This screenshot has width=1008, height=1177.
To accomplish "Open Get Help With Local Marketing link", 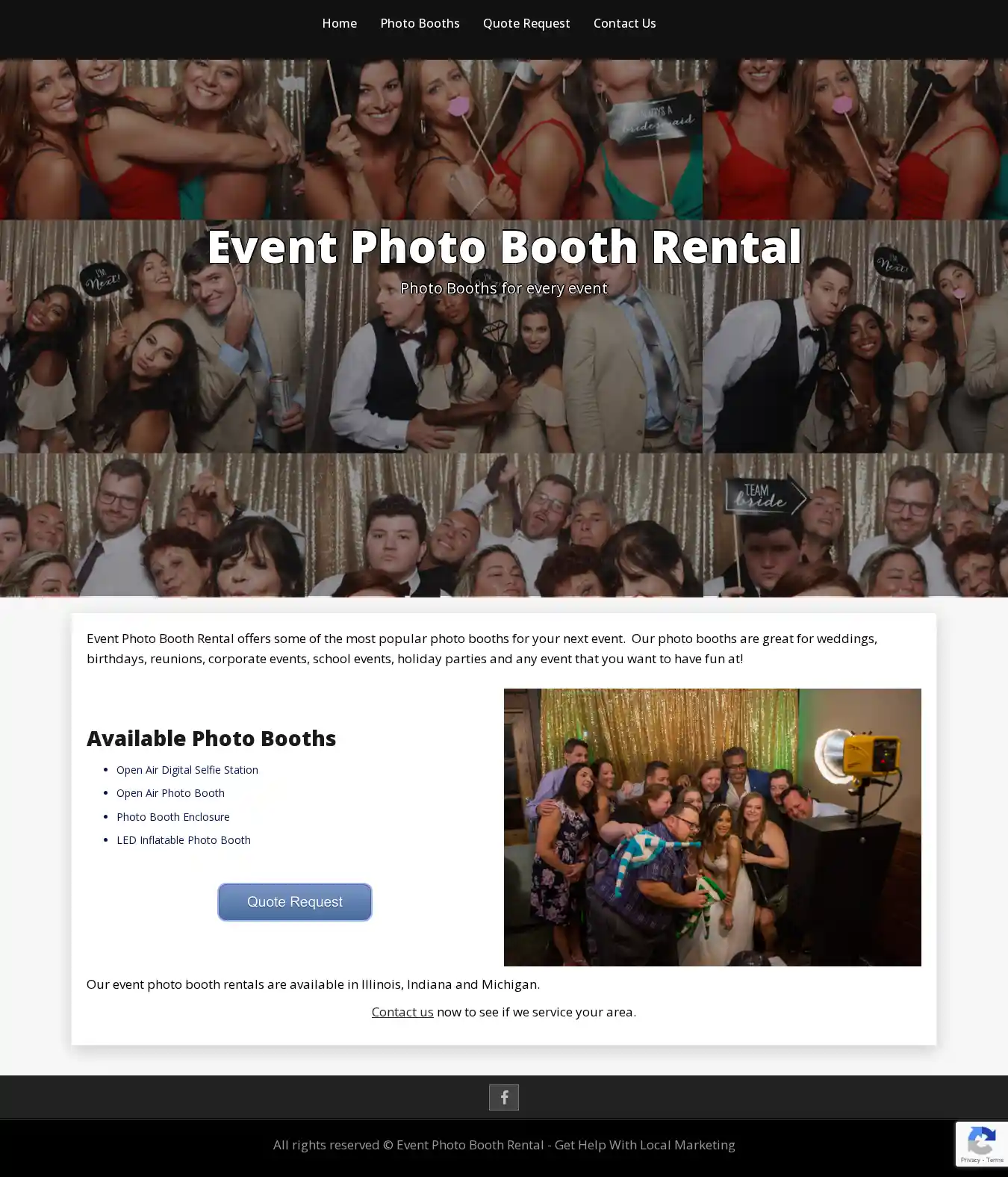I will click(644, 1144).
